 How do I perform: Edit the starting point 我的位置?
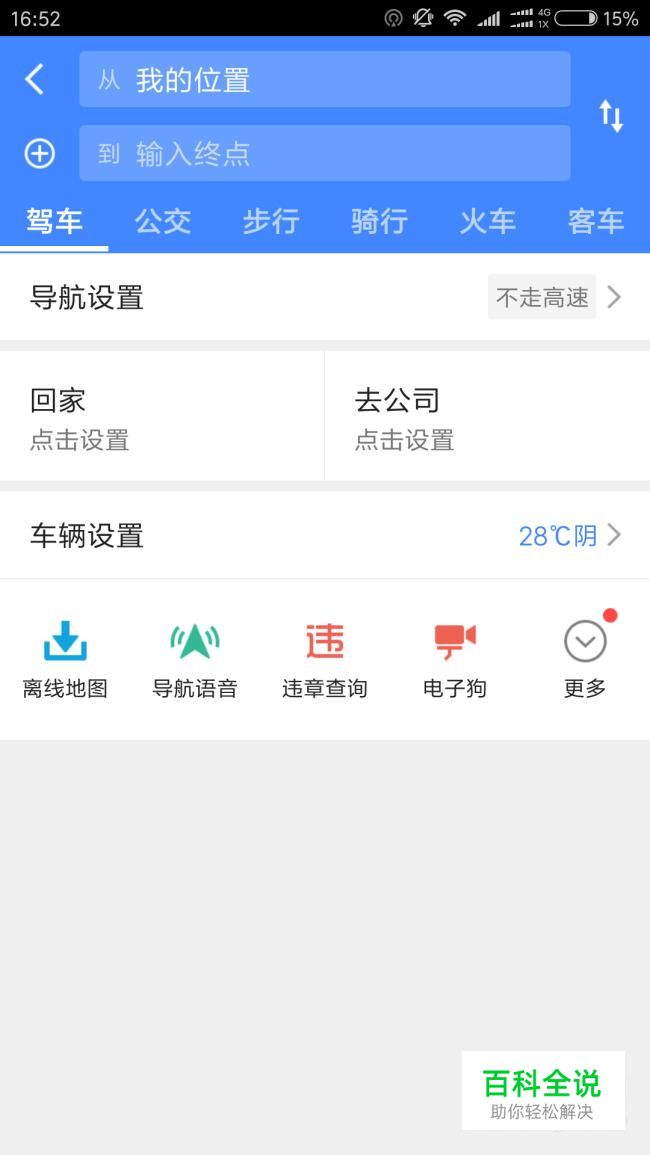(325, 79)
